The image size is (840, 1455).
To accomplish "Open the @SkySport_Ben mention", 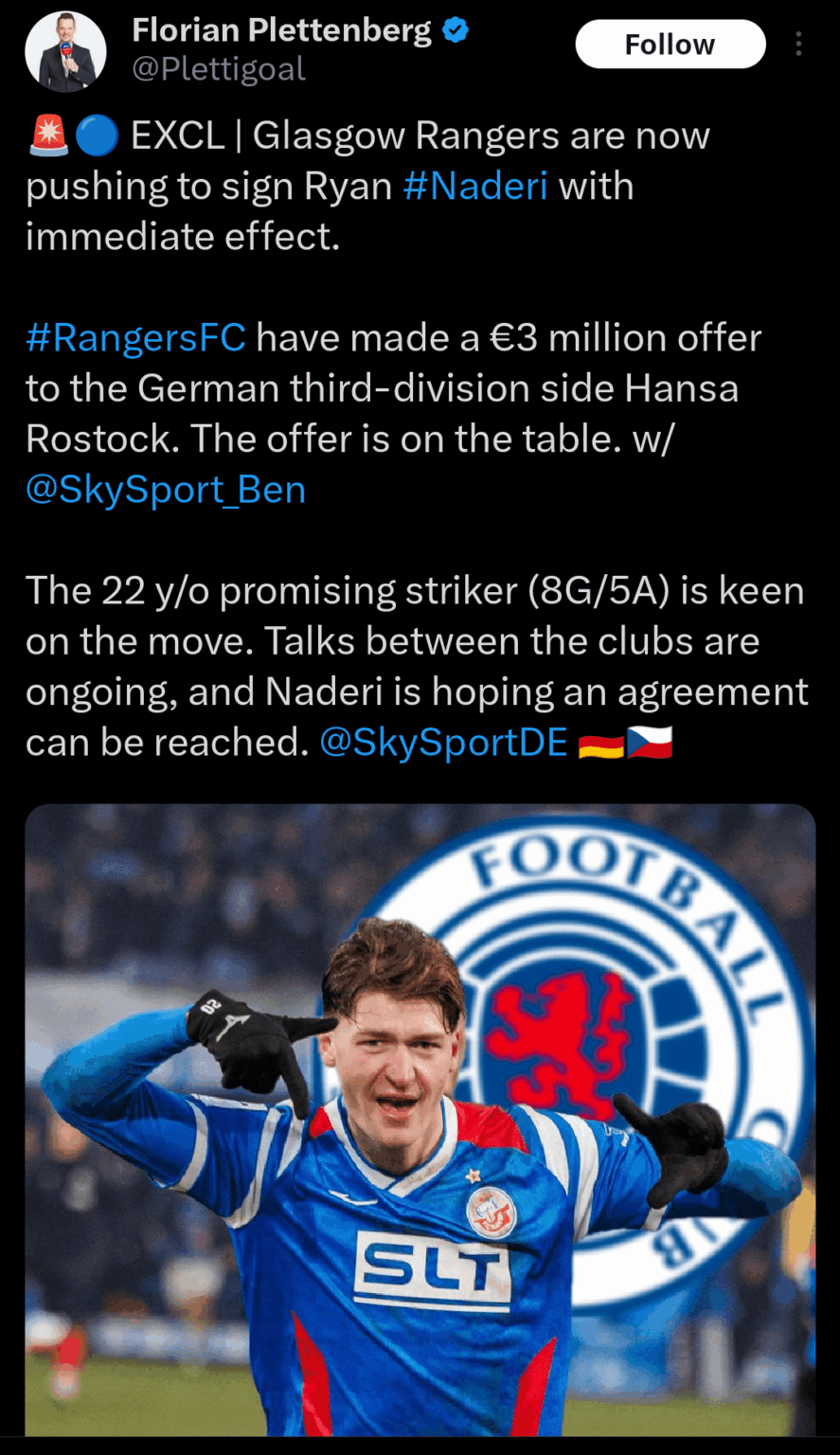I will (165, 489).
